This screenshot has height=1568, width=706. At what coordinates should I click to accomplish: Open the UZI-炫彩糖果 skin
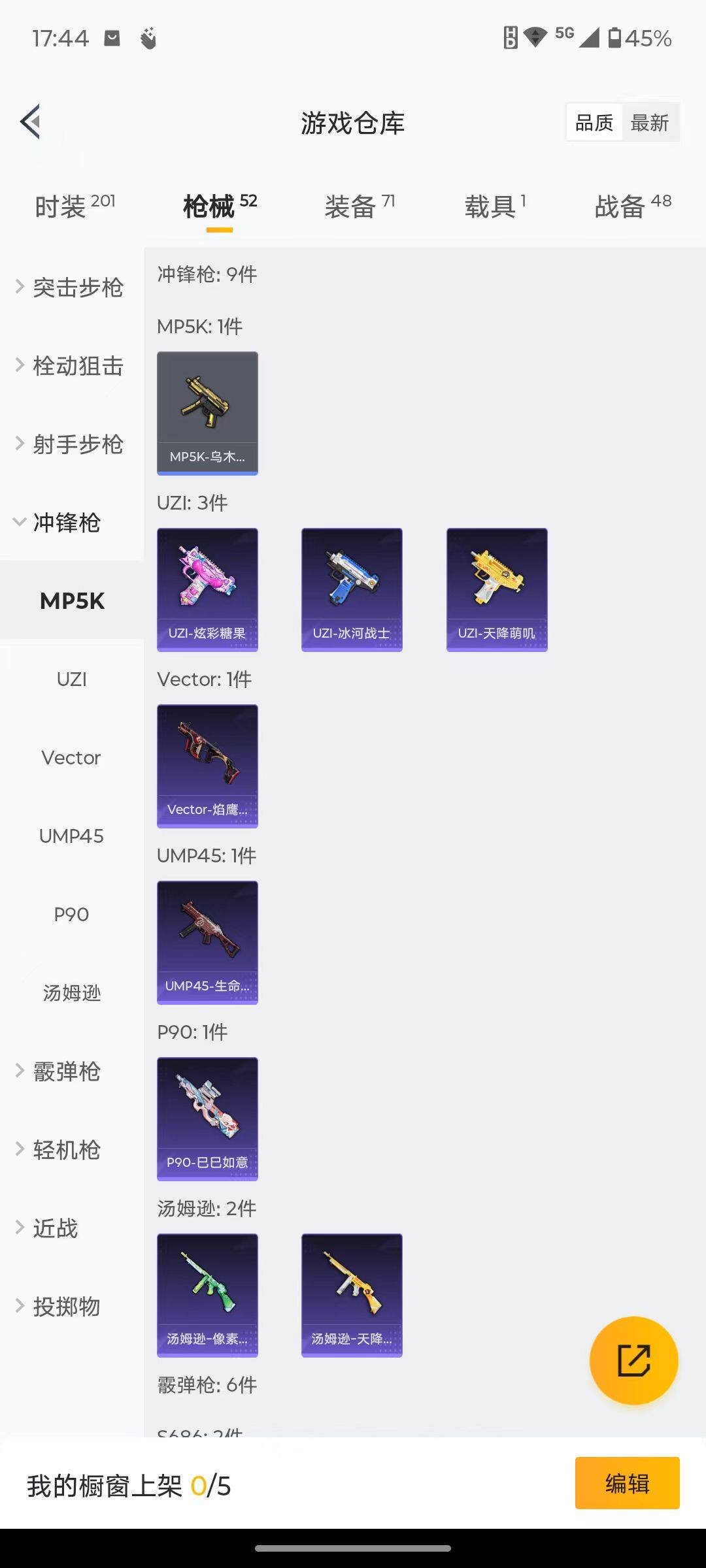pyautogui.click(x=207, y=588)
